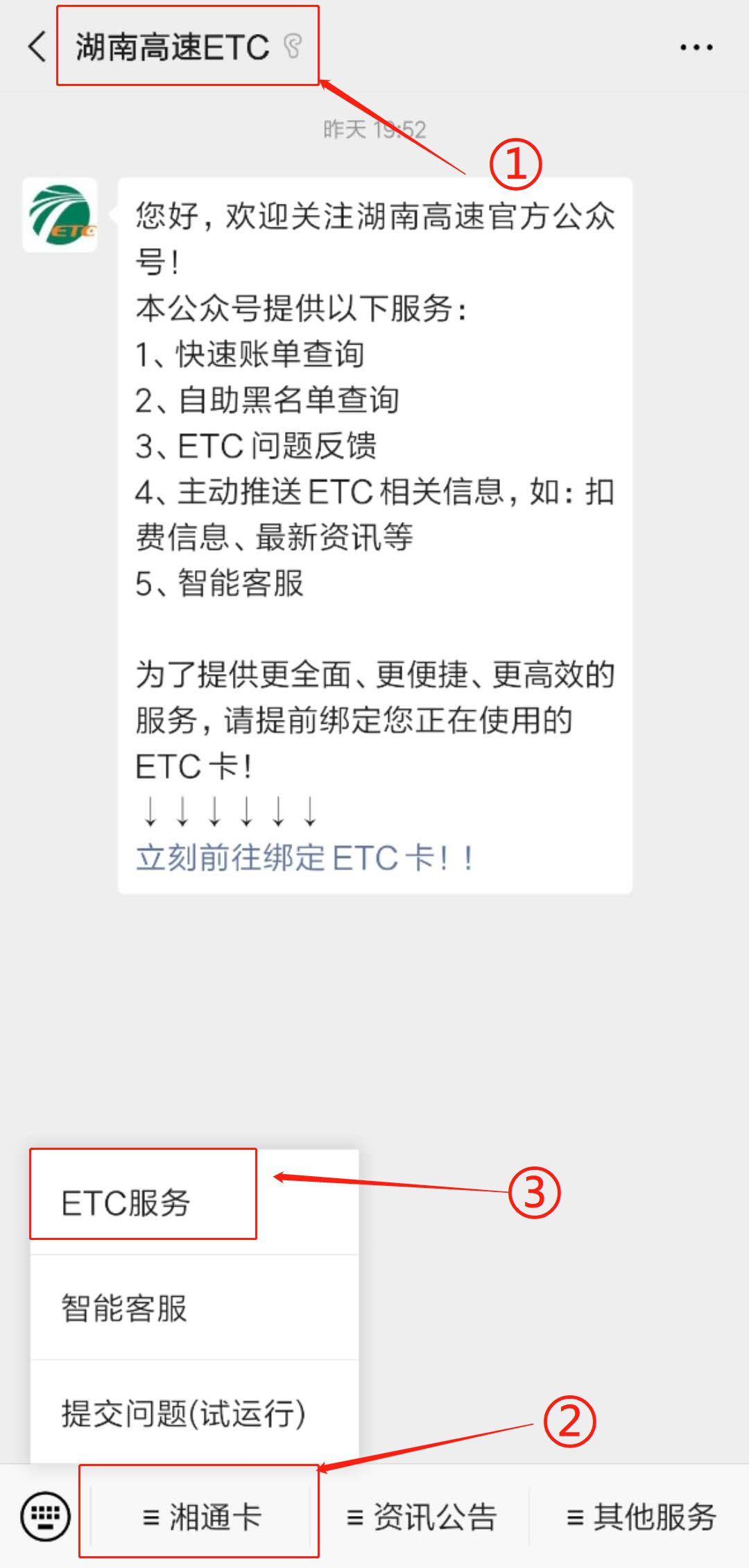This screenshot has height=1568, width=749.
Task: Tap the 湘通卡 bottom menu
Action: tap(201, 1516)
